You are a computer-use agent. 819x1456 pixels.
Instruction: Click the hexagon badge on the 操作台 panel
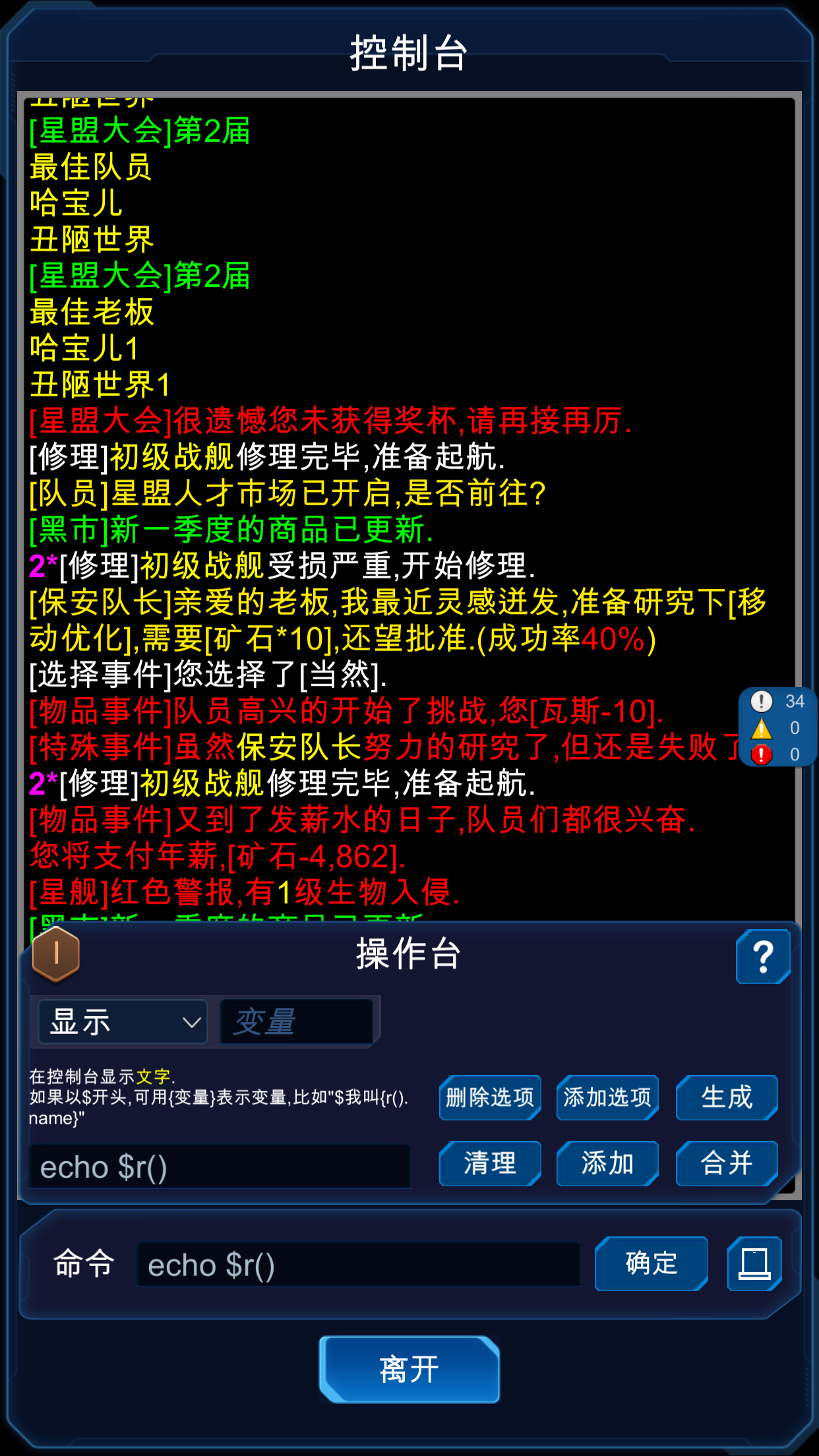[56, 954]
